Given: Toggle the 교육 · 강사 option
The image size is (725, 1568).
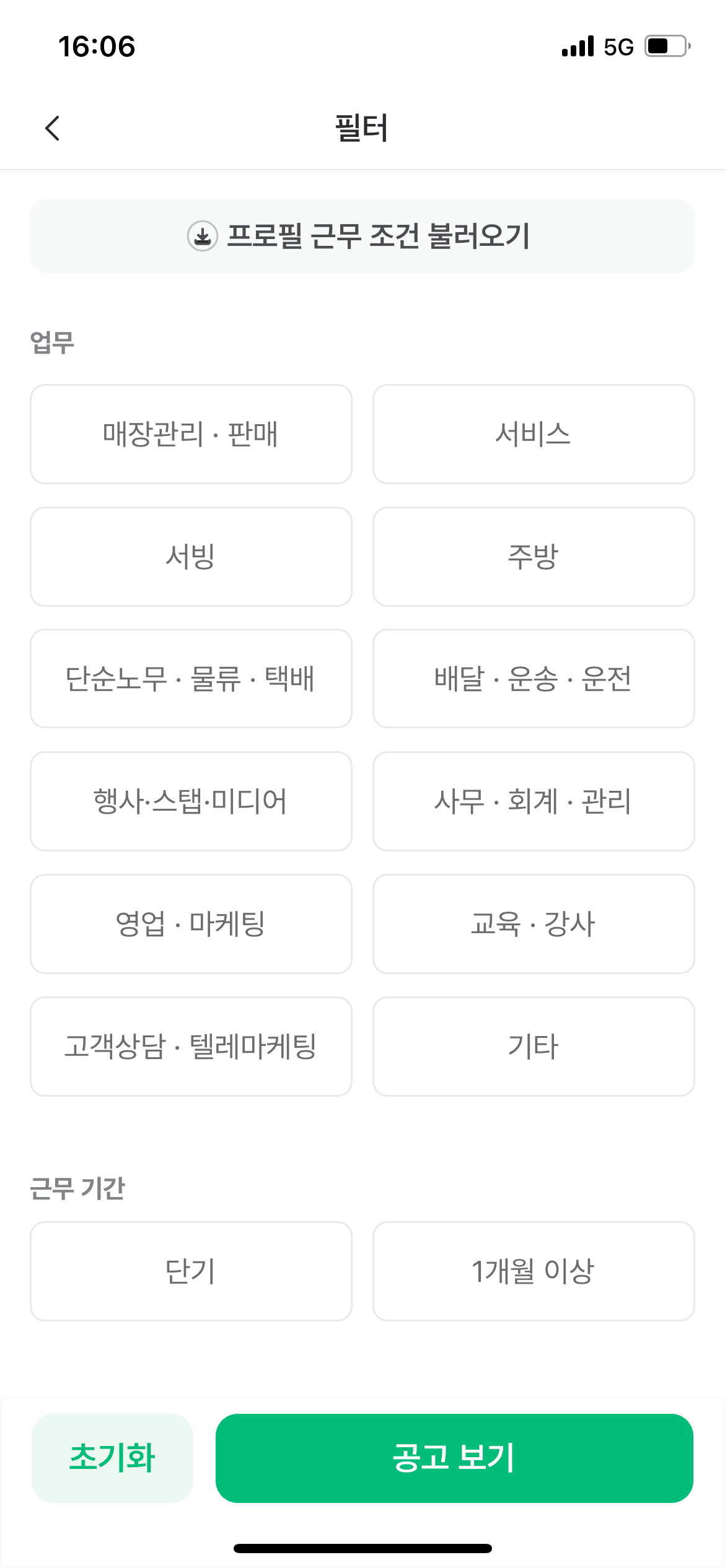Looking at the screenshot, I should tap(534, 924).
